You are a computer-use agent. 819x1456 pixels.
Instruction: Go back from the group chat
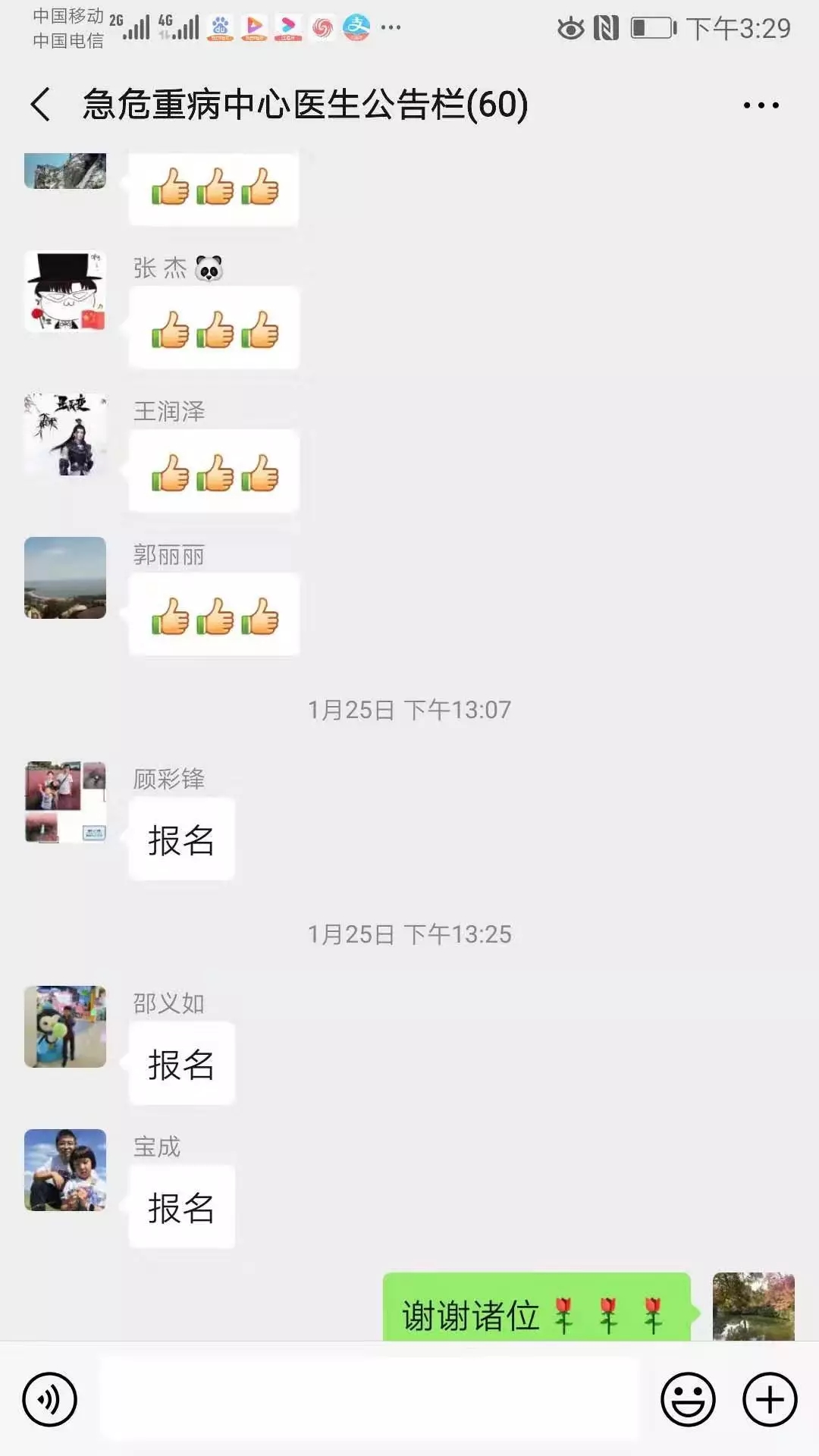(41, 105)
